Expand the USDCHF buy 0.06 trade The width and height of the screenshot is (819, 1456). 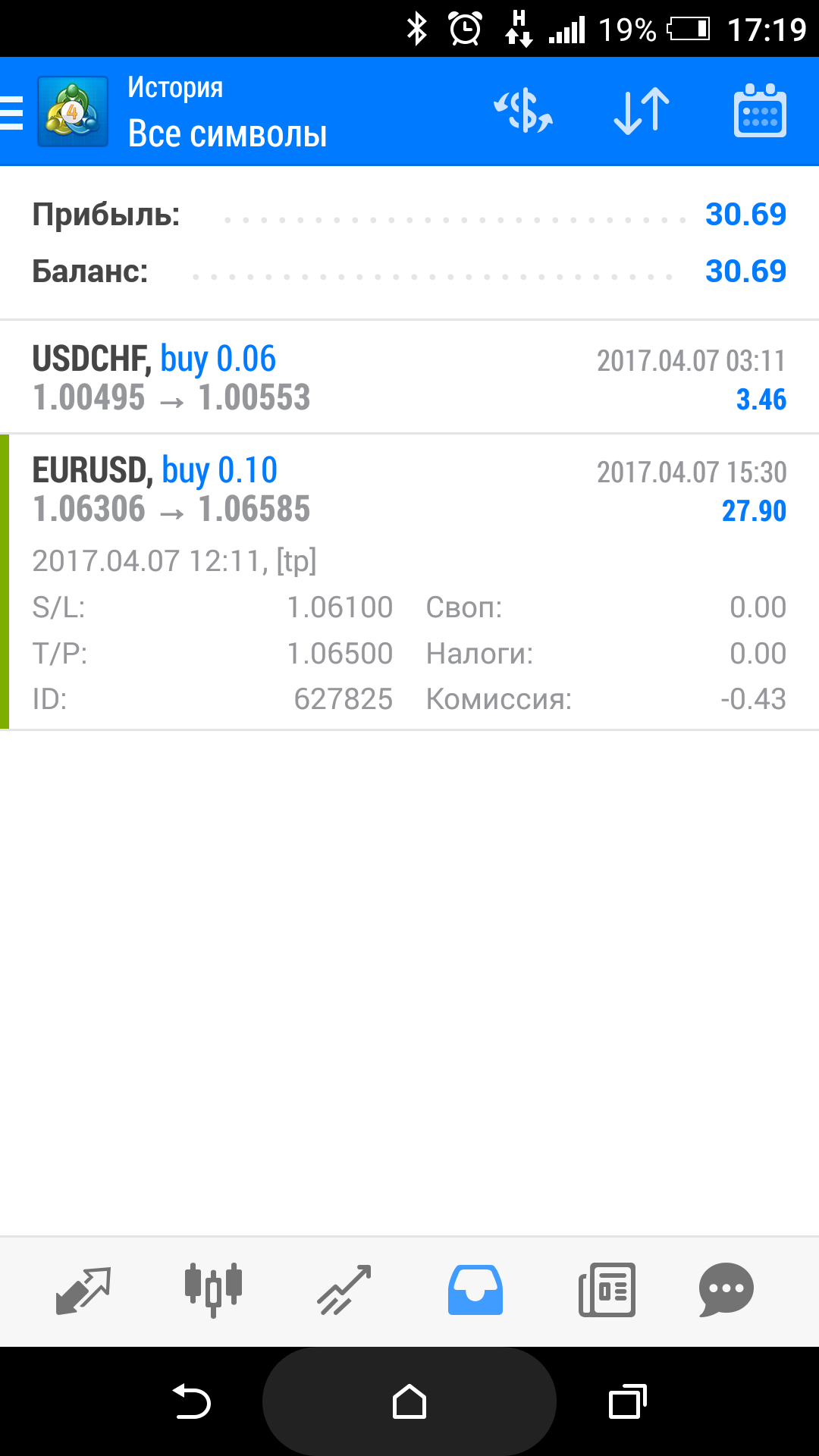click(409, 378)
